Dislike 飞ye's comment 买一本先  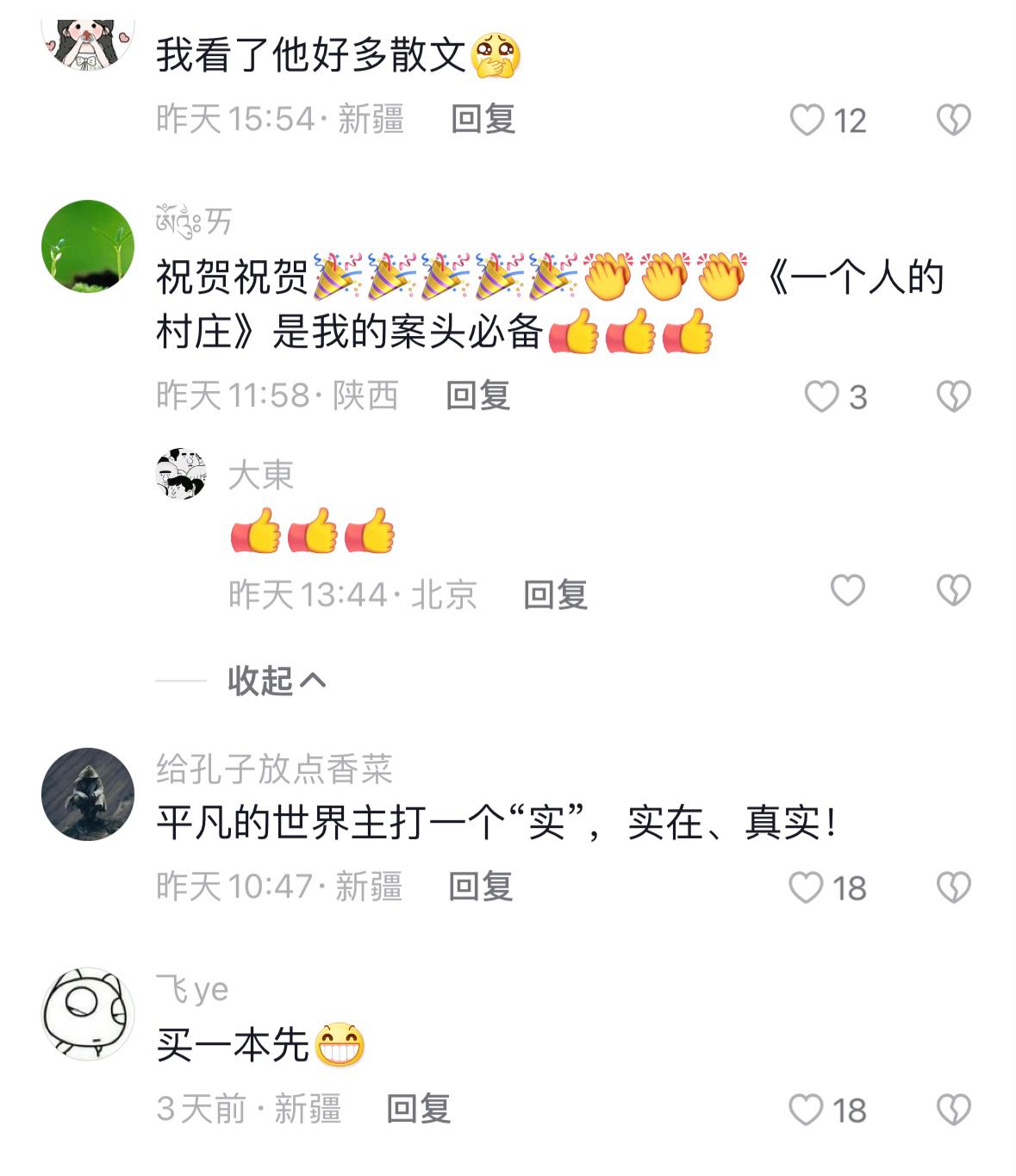953,1111
